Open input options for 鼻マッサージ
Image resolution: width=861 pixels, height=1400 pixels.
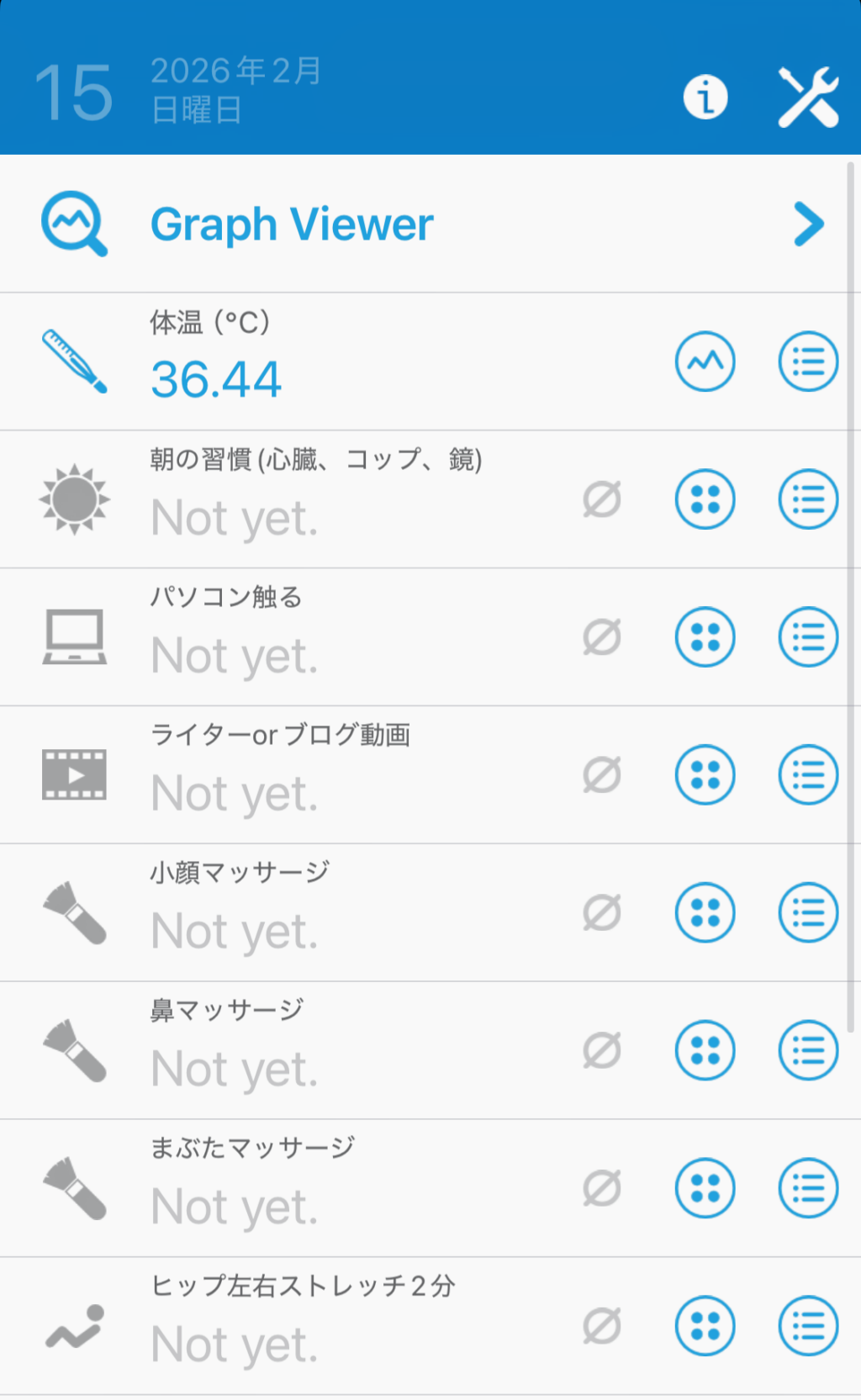[705, 1050]
